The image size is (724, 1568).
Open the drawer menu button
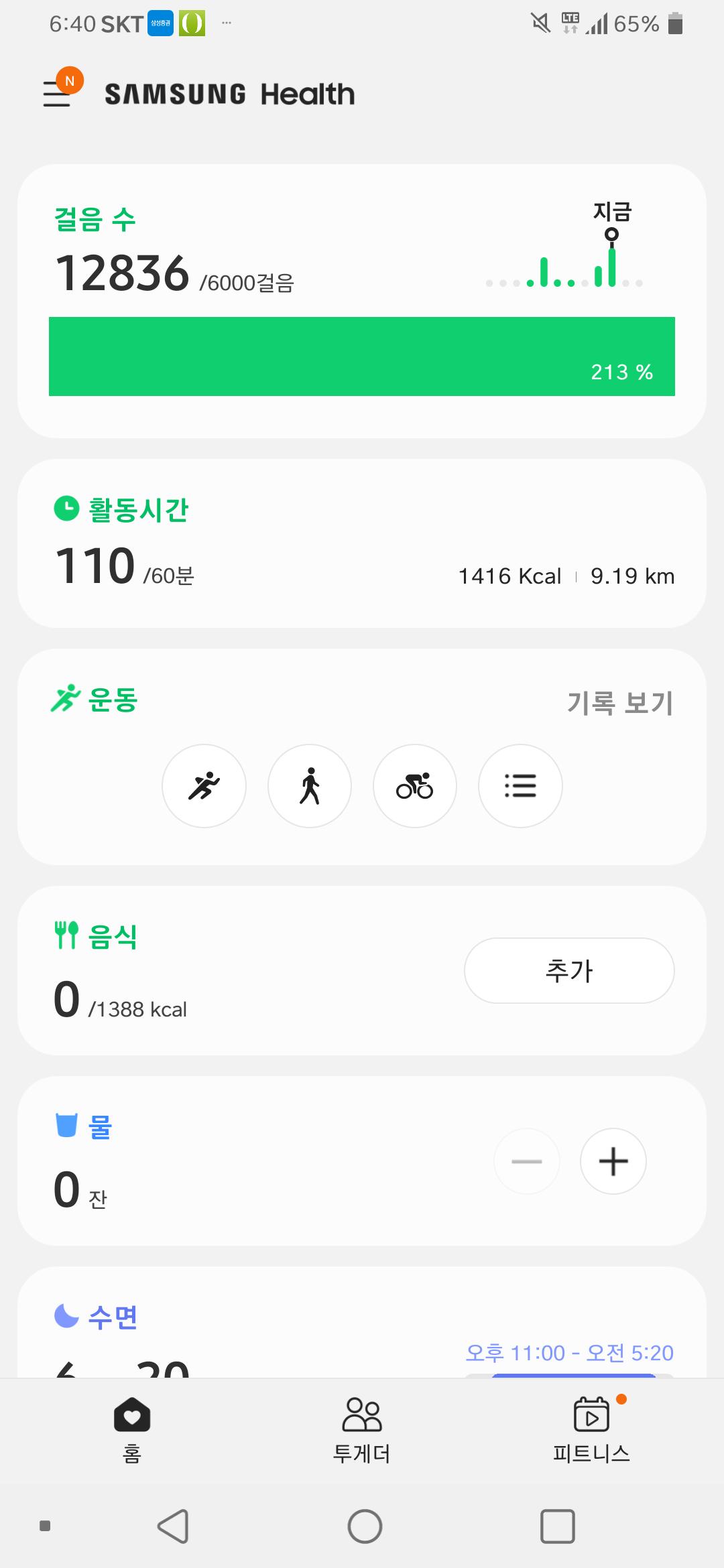tap(58, 93)
